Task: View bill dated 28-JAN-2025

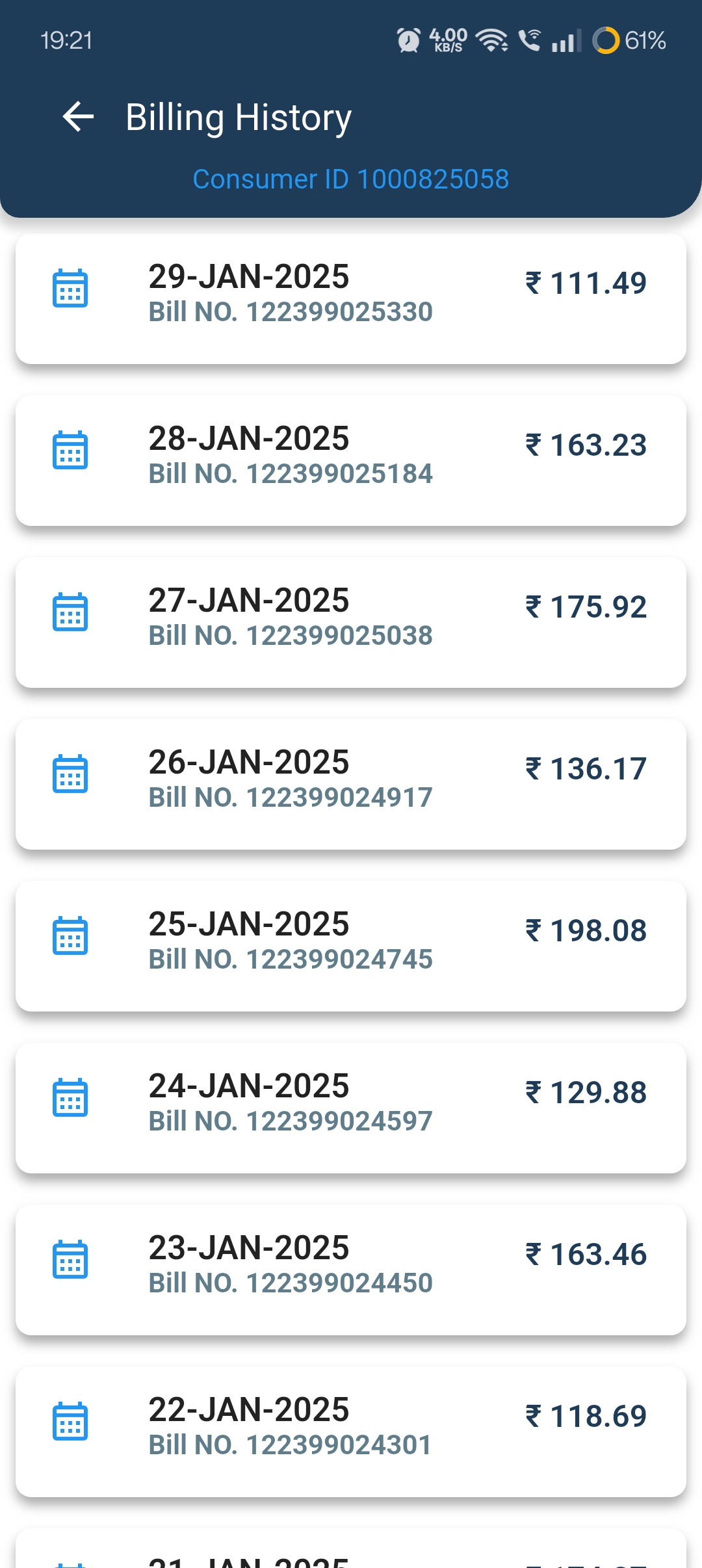Action: pos(351,460)
